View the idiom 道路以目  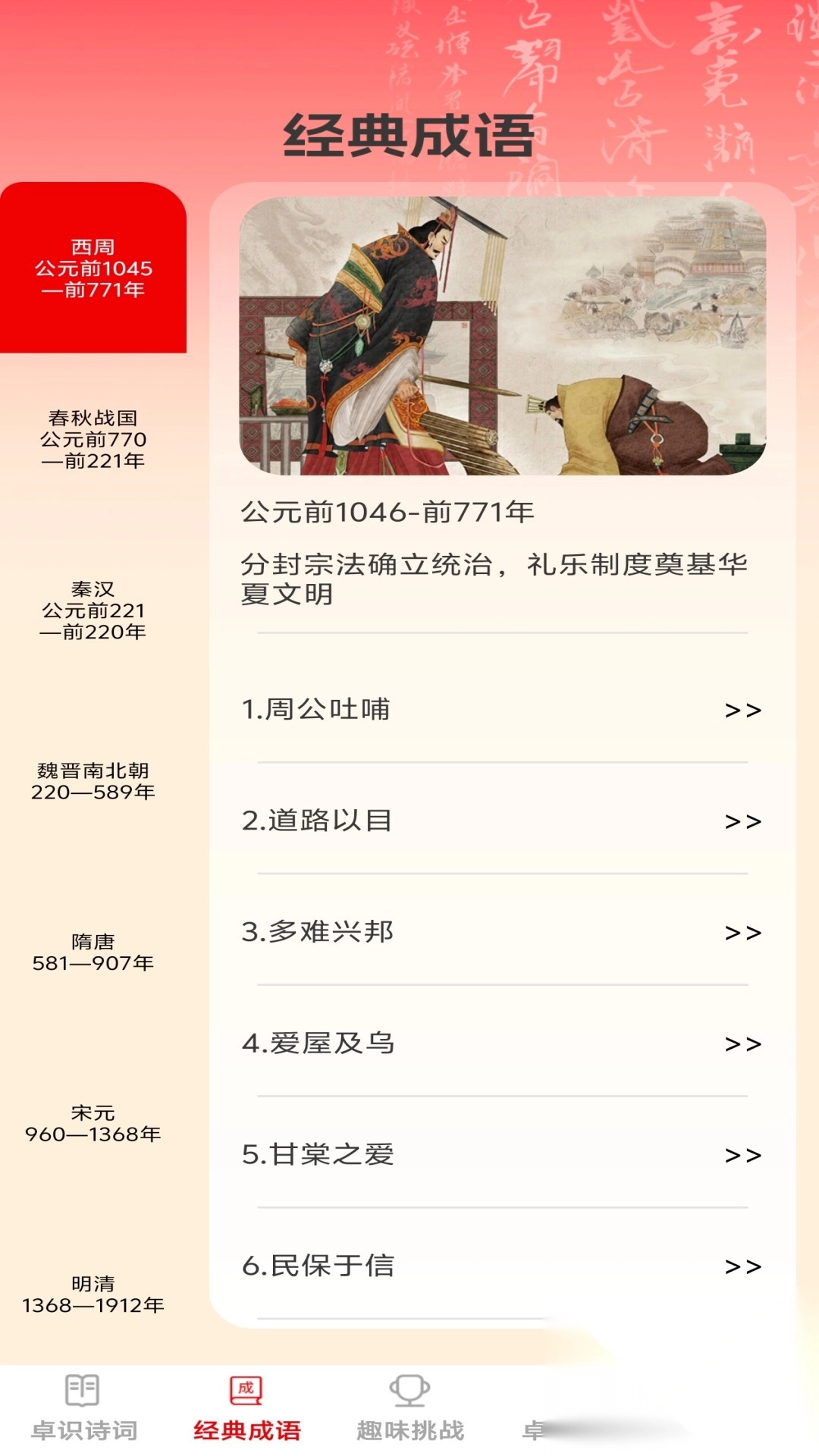pos(500,821)
